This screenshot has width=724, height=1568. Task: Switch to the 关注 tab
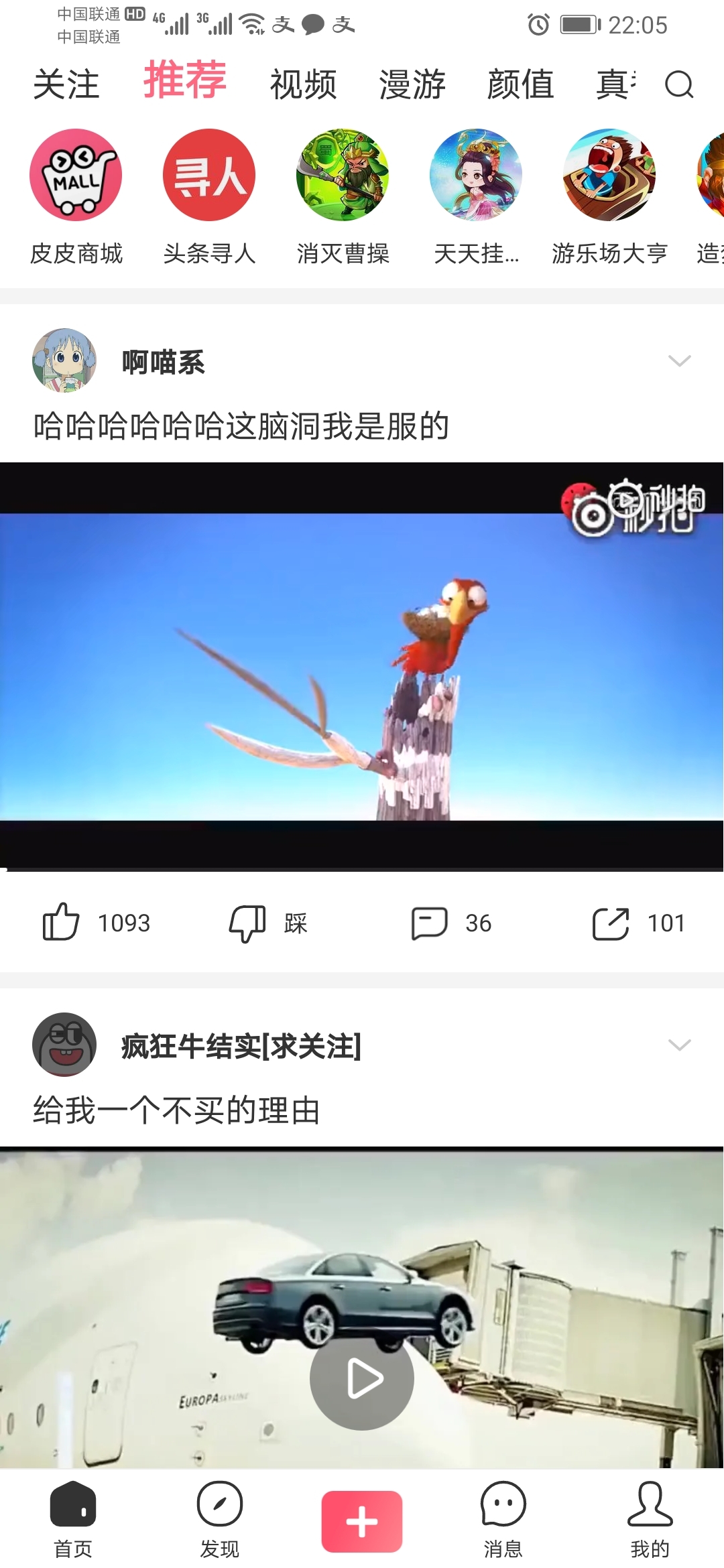click(x=66, y=84)
